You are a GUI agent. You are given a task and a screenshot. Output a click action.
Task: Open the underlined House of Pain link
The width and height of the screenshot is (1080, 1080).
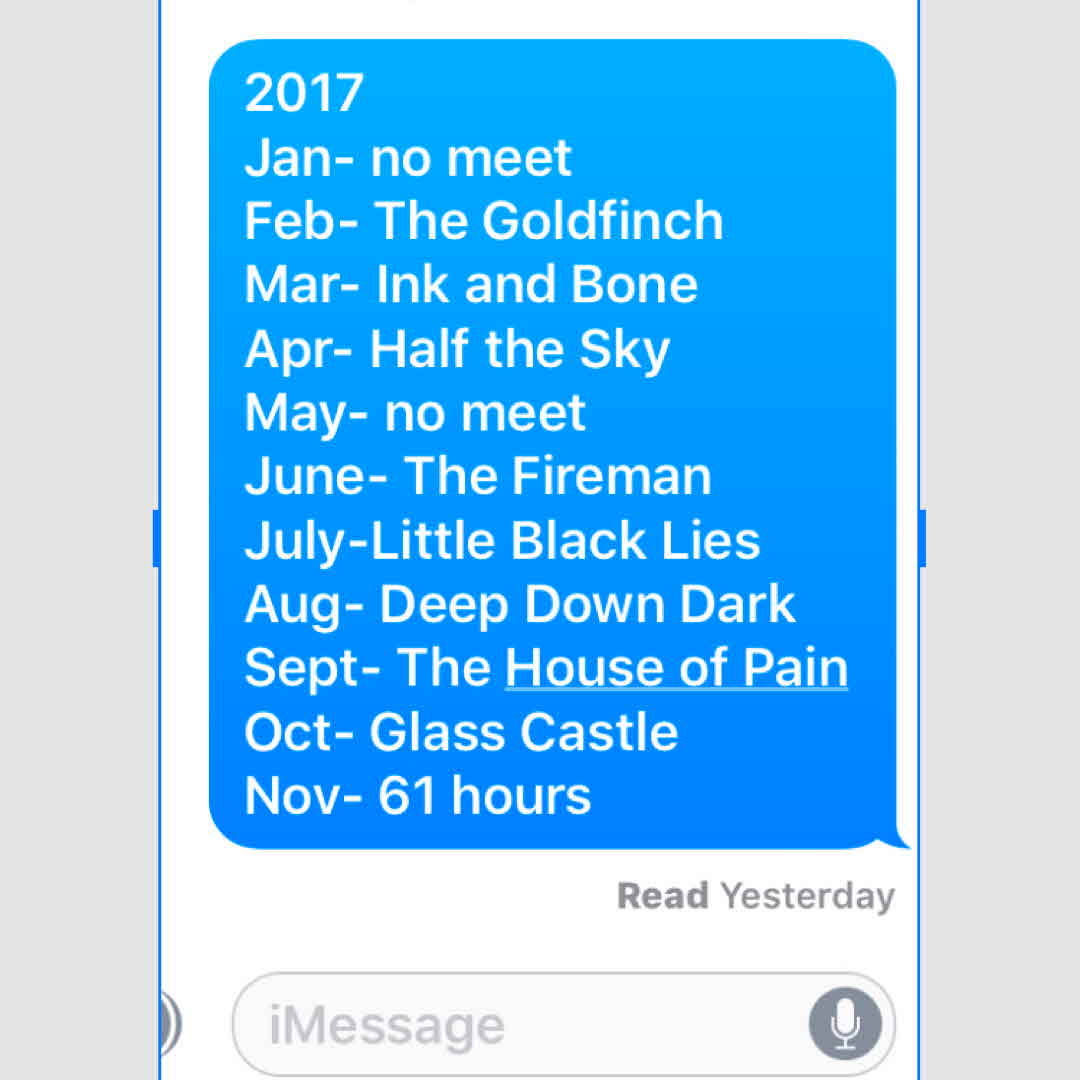(x=676, y=668)
